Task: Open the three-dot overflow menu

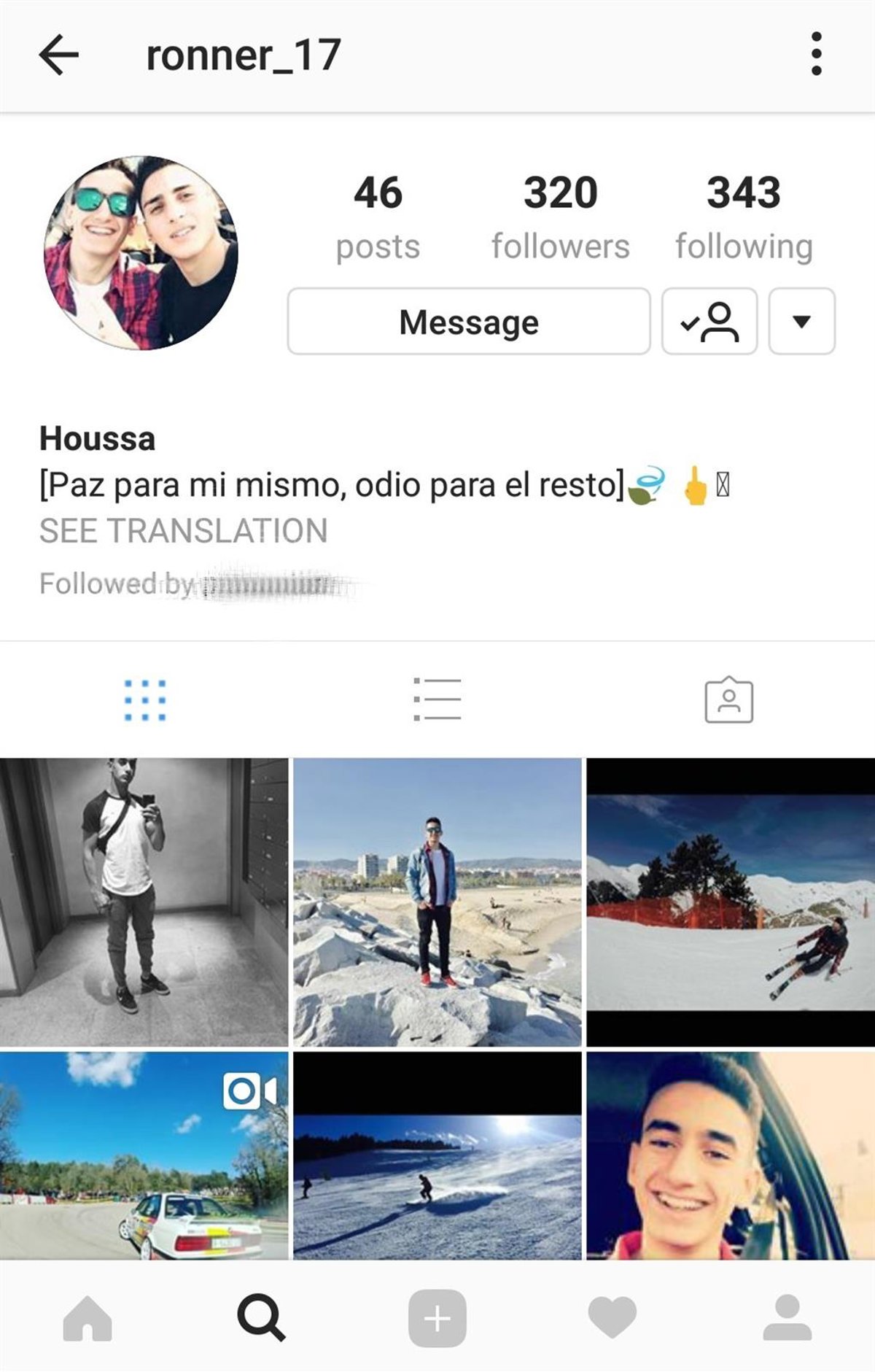Action: (816, 54)
